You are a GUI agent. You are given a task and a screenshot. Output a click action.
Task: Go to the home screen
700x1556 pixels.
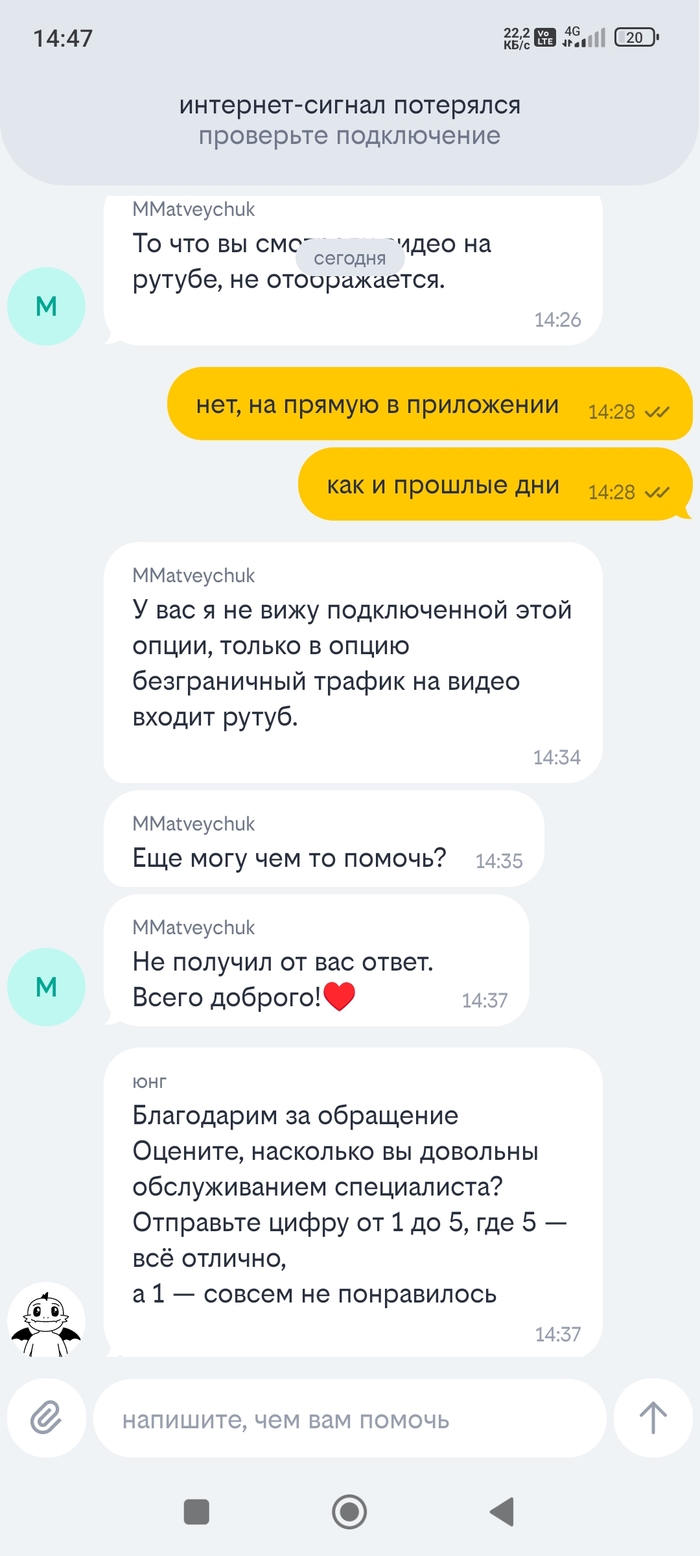click(x=349, y=1511)
